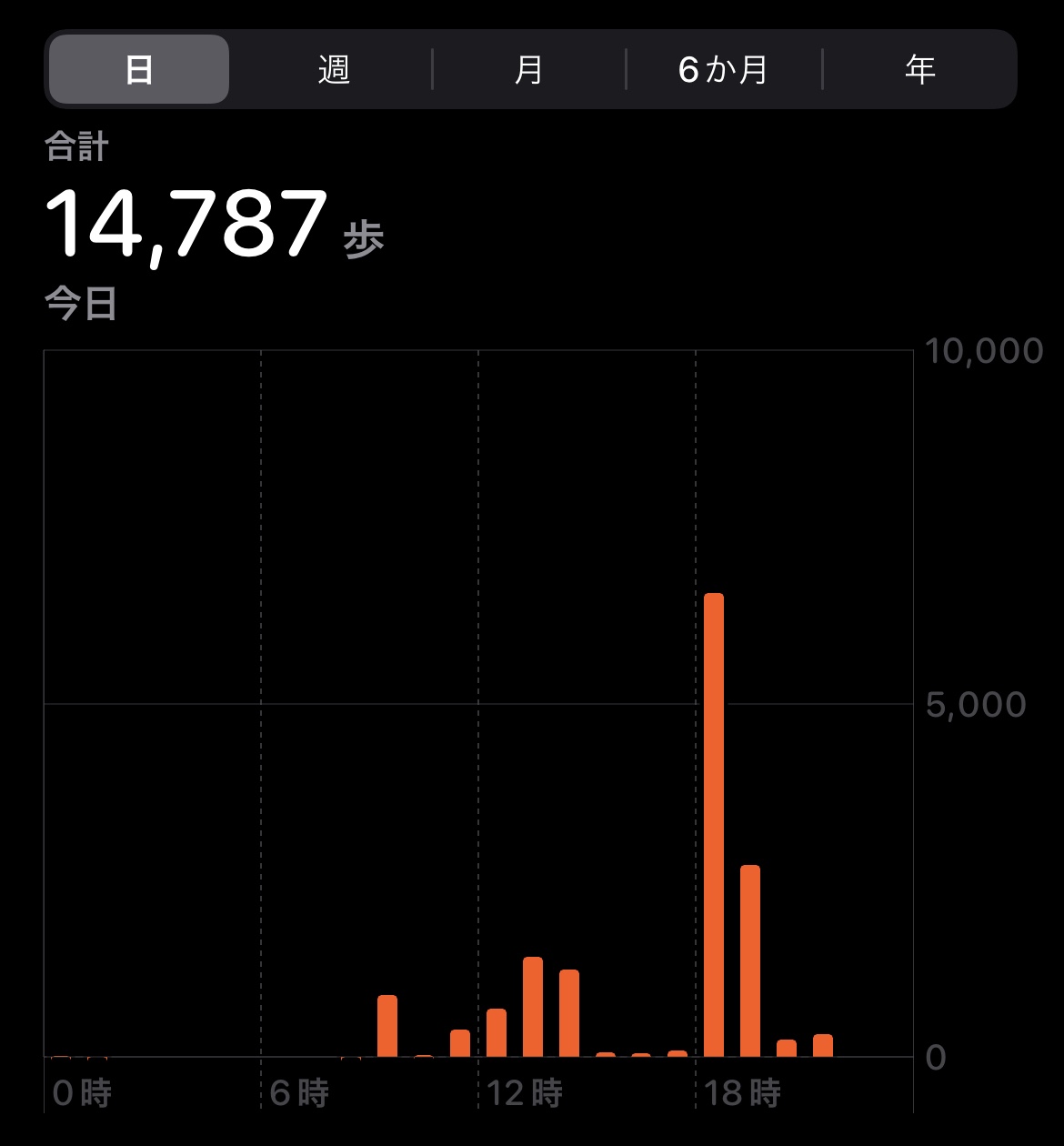1064x1146 pixels.
Task: Select the 日 (day) segment
Action: (139, 69)
